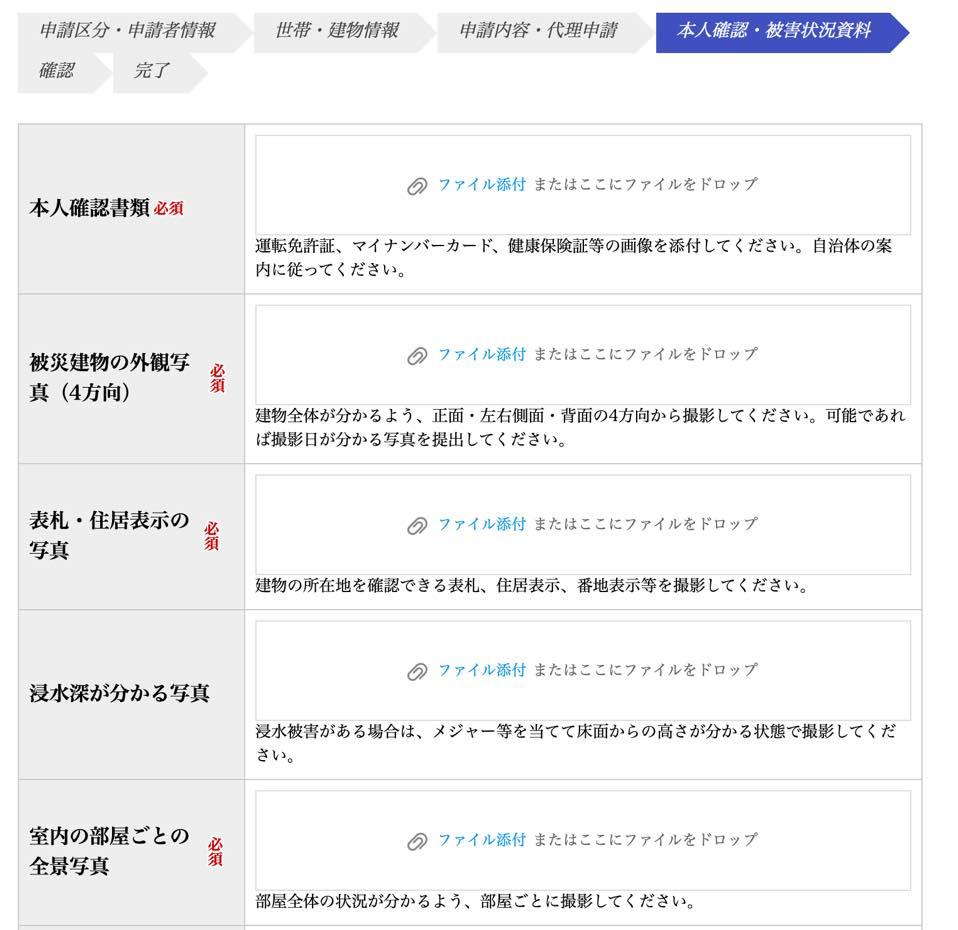
Task: Attach file for 本人確認書類
Action: pyautogui.click(x=481, y=185)
